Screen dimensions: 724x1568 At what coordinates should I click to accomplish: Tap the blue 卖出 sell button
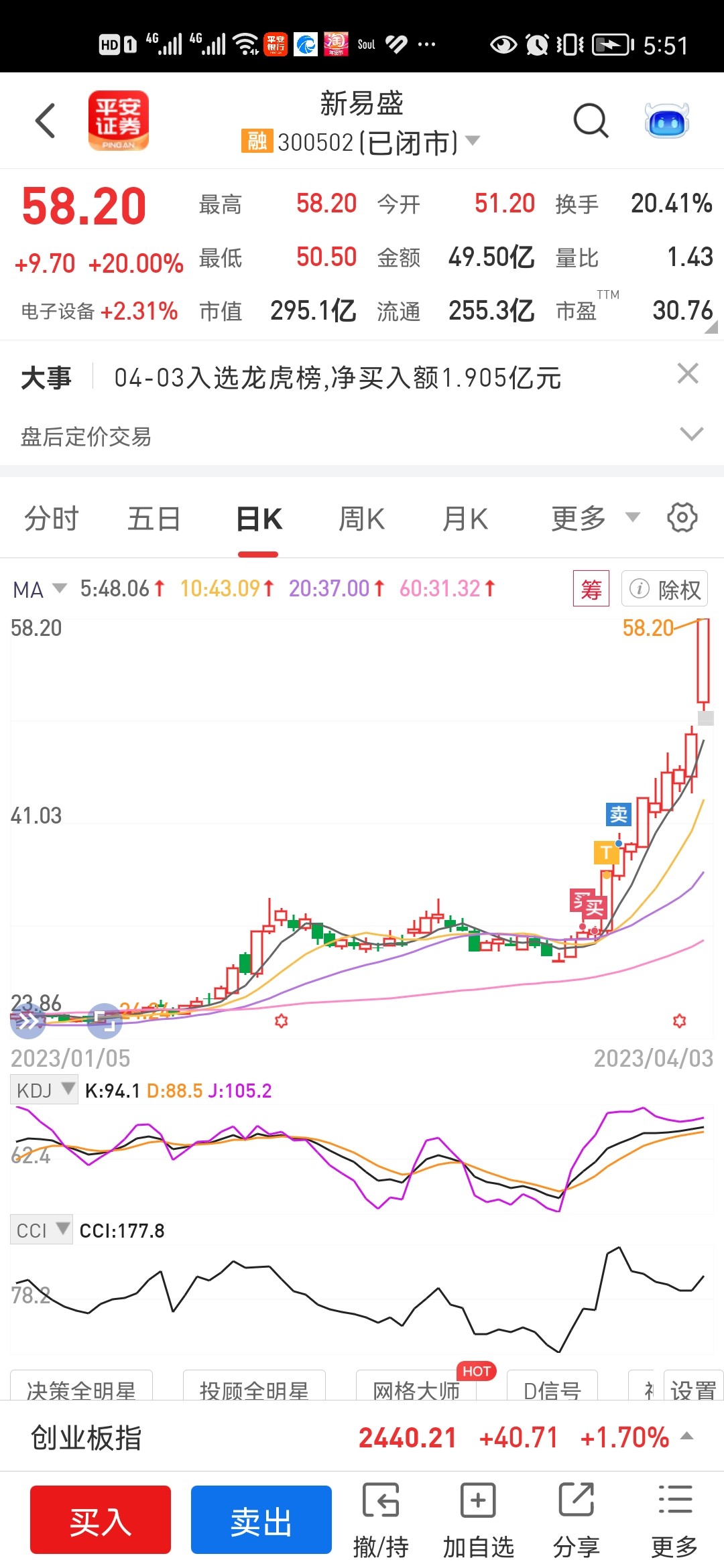[x=261, y=1520]
